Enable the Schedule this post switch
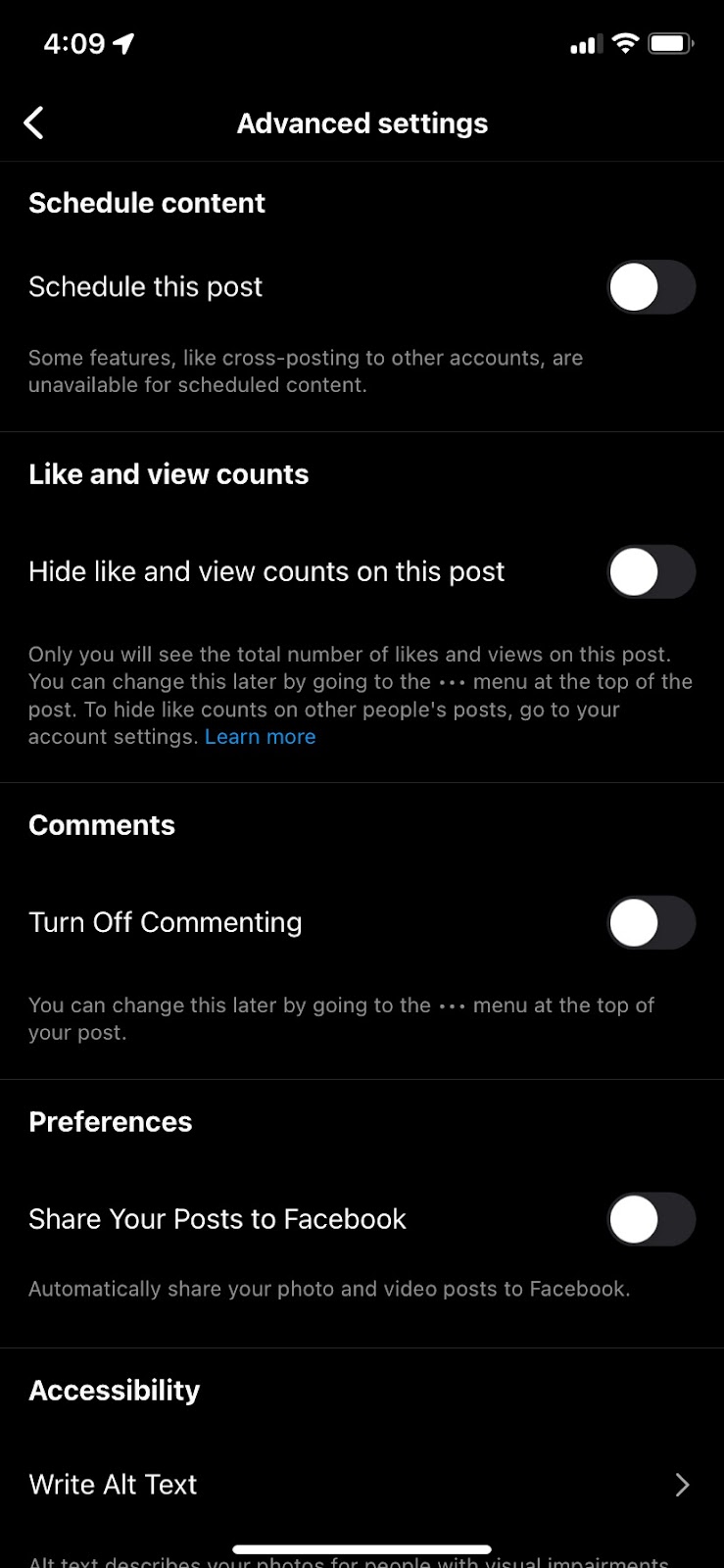Screen dimensions: 724x1568 [652, 287]
